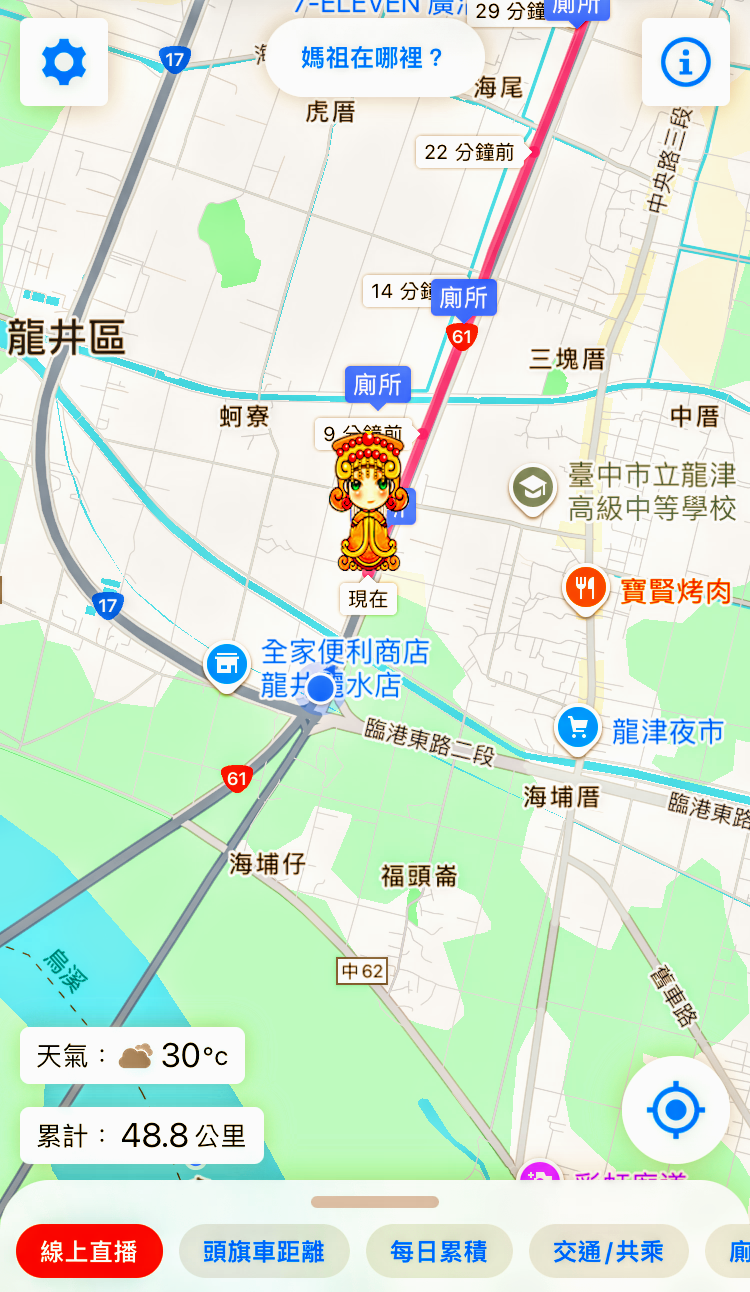Tap the 媽祖在哪裡？ button
Image resolution: width=750 pixels, height=1292 pixels.
coord(373,57)
